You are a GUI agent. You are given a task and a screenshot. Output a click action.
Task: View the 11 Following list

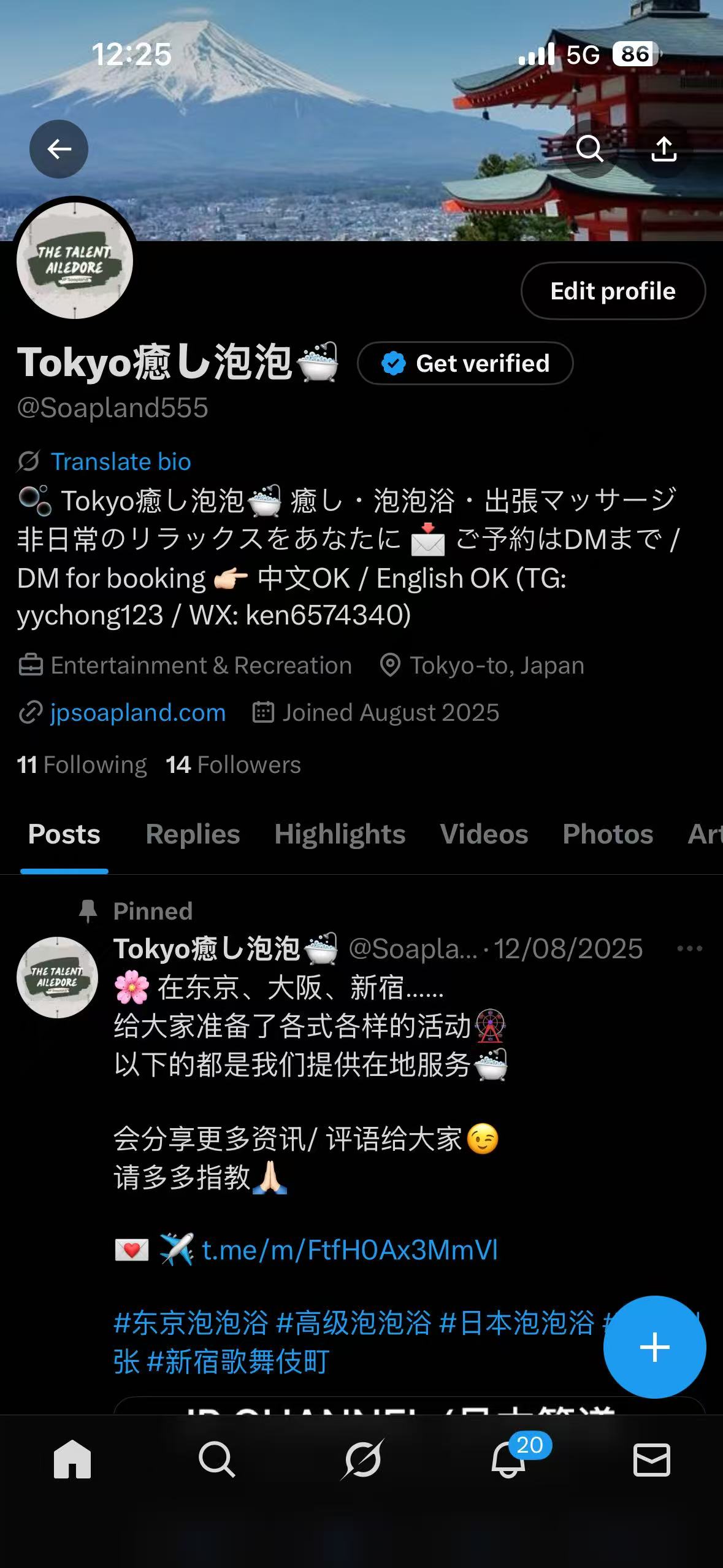click(82, 765)
